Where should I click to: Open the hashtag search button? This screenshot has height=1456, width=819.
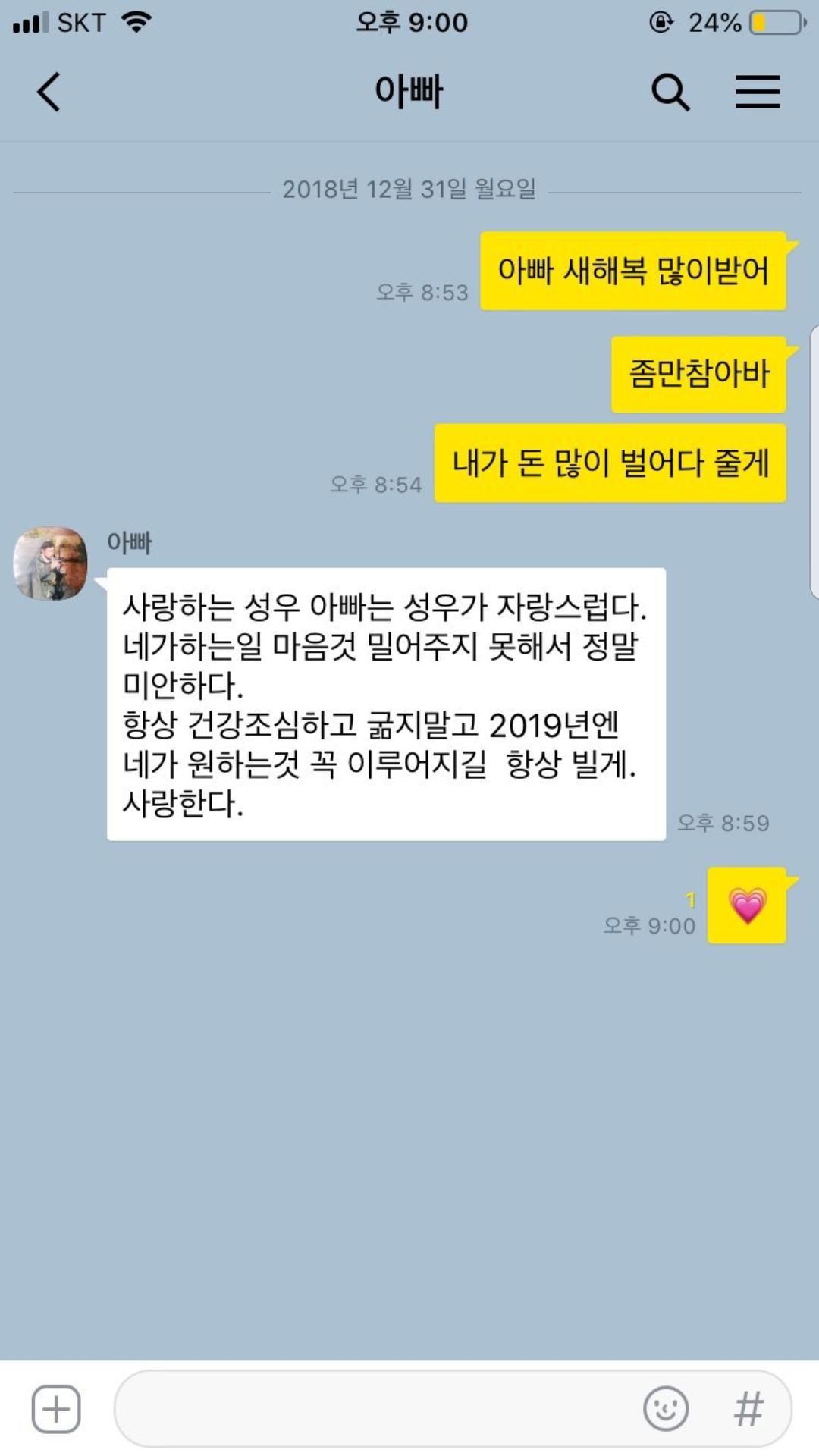point(748,1409)
